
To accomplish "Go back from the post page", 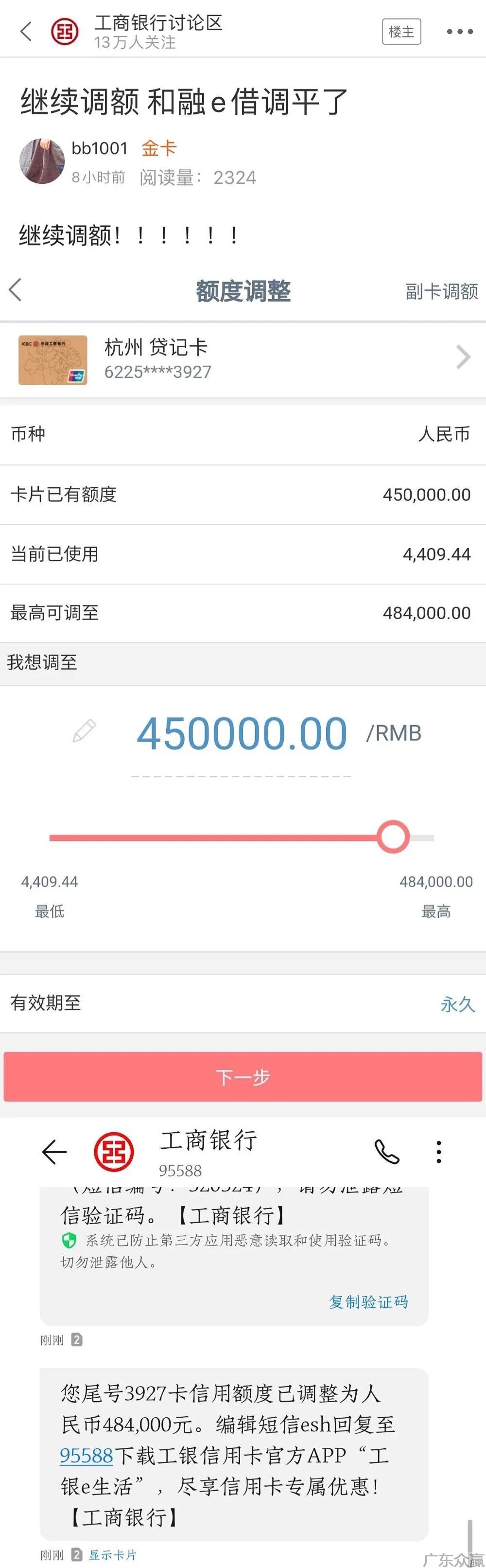I will [x=26, y=31].
